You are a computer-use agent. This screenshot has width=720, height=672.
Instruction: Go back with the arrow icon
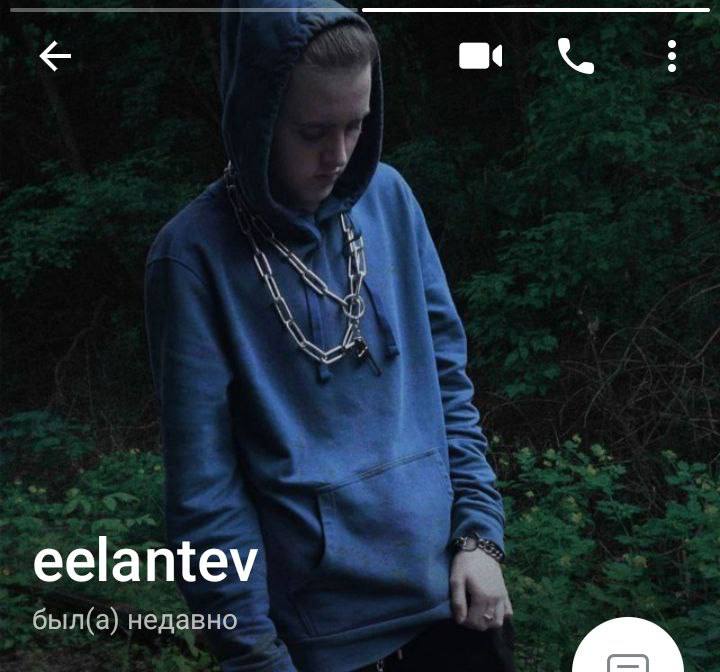click(55, 57)
